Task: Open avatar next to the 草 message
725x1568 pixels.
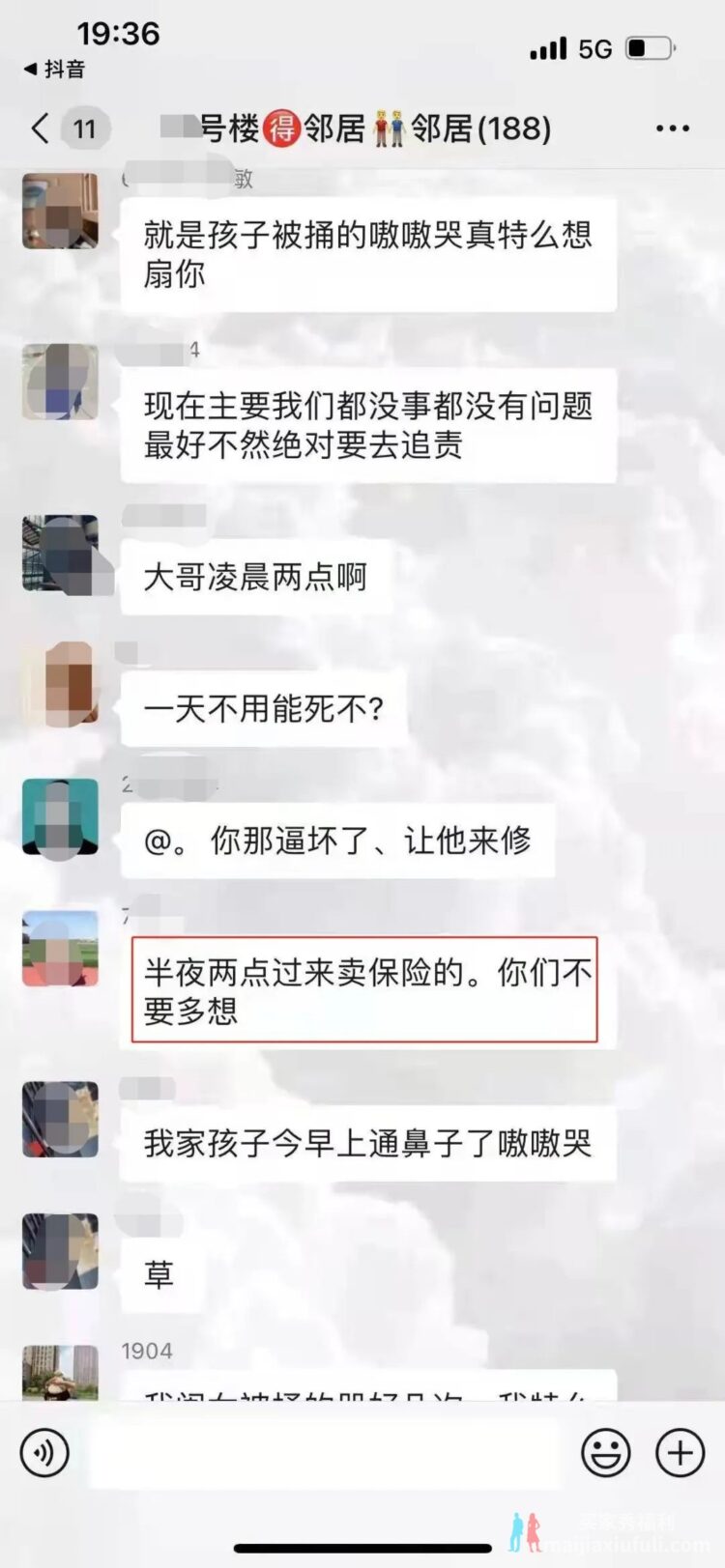Action: 61,1251
